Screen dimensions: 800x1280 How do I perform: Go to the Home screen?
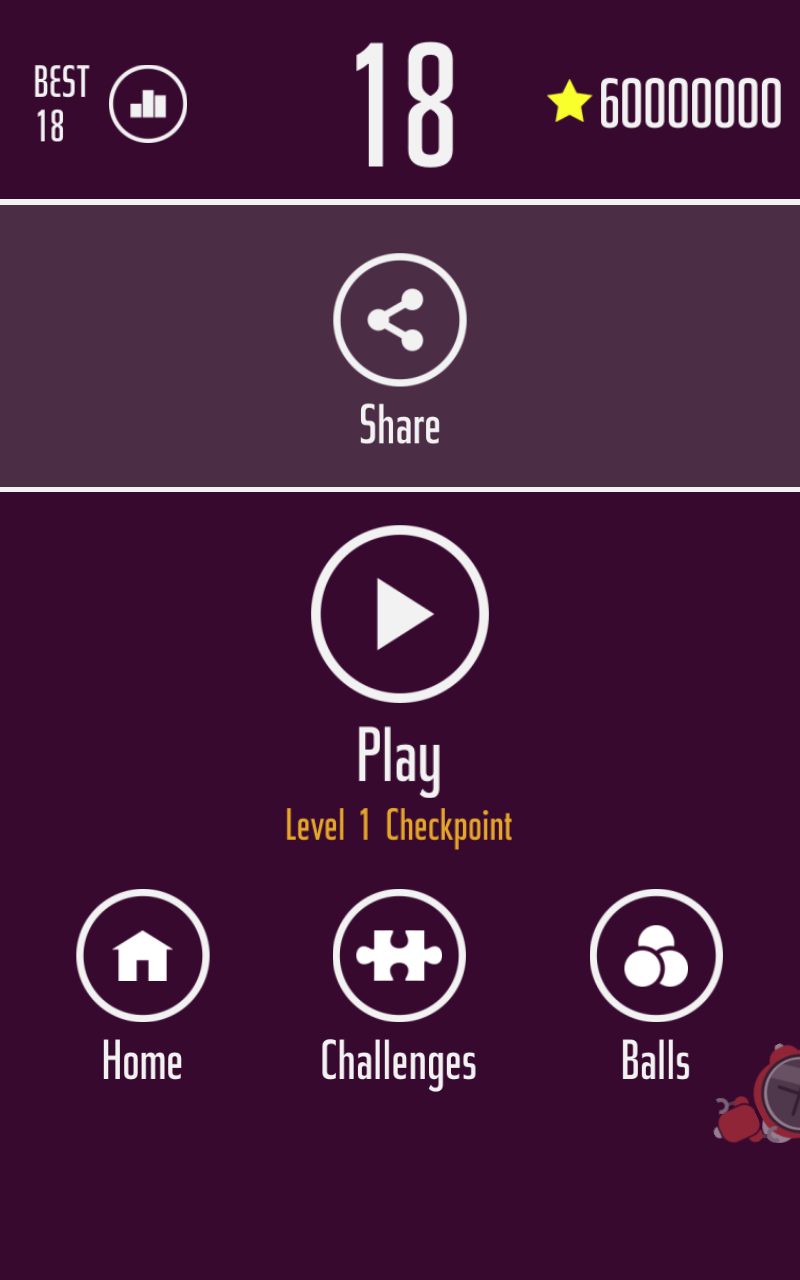142,955
